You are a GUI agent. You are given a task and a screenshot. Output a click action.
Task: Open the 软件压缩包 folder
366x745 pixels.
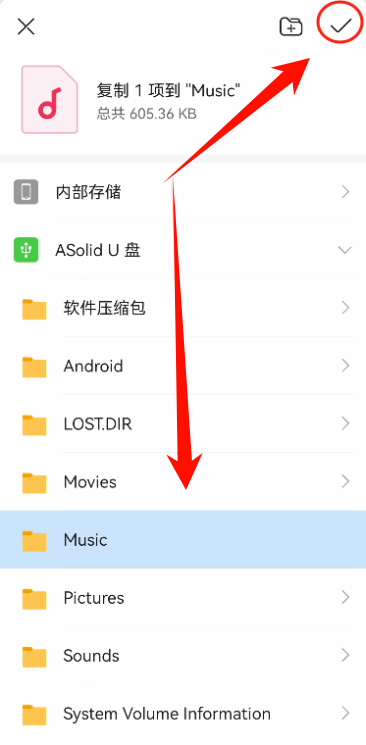pos(183,308)
